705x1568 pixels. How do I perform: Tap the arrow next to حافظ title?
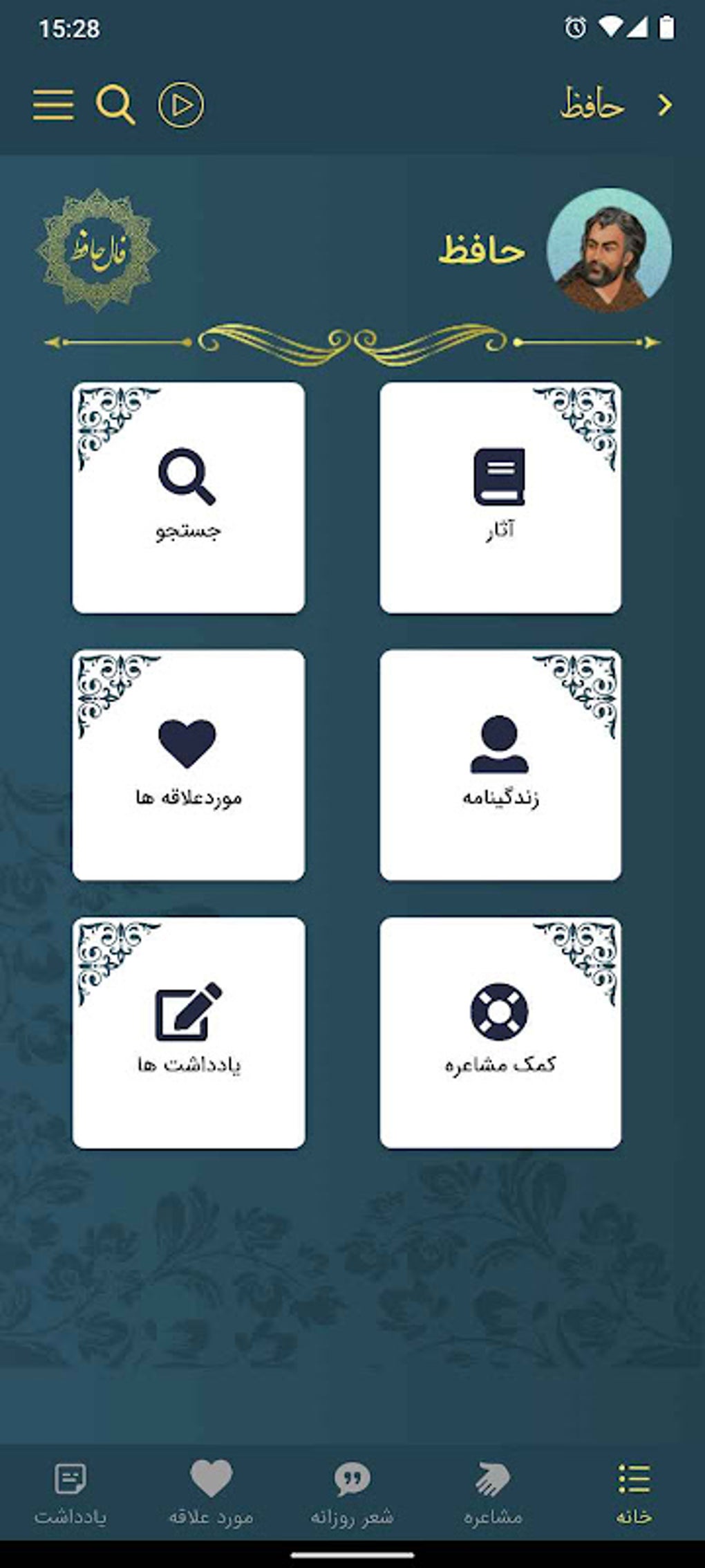click(x=665, y=105)
